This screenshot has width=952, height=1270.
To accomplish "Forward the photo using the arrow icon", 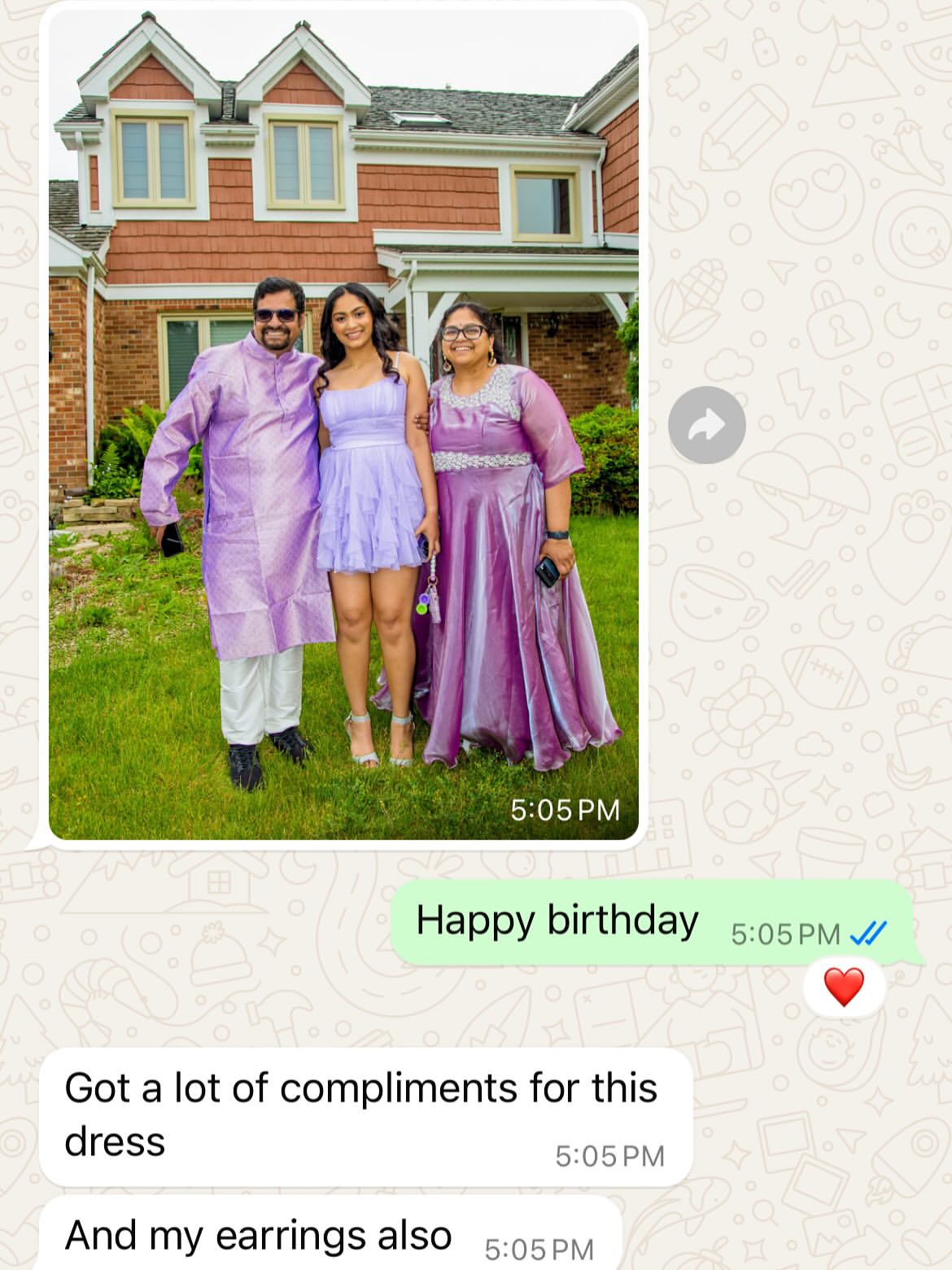I will 706,425.
